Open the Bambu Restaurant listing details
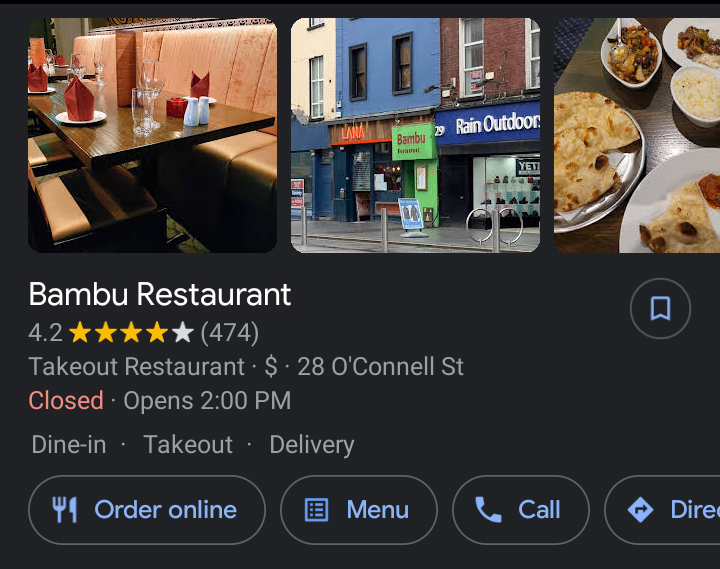The width and height of the screenshot is (720, 569). coord(160,294)
